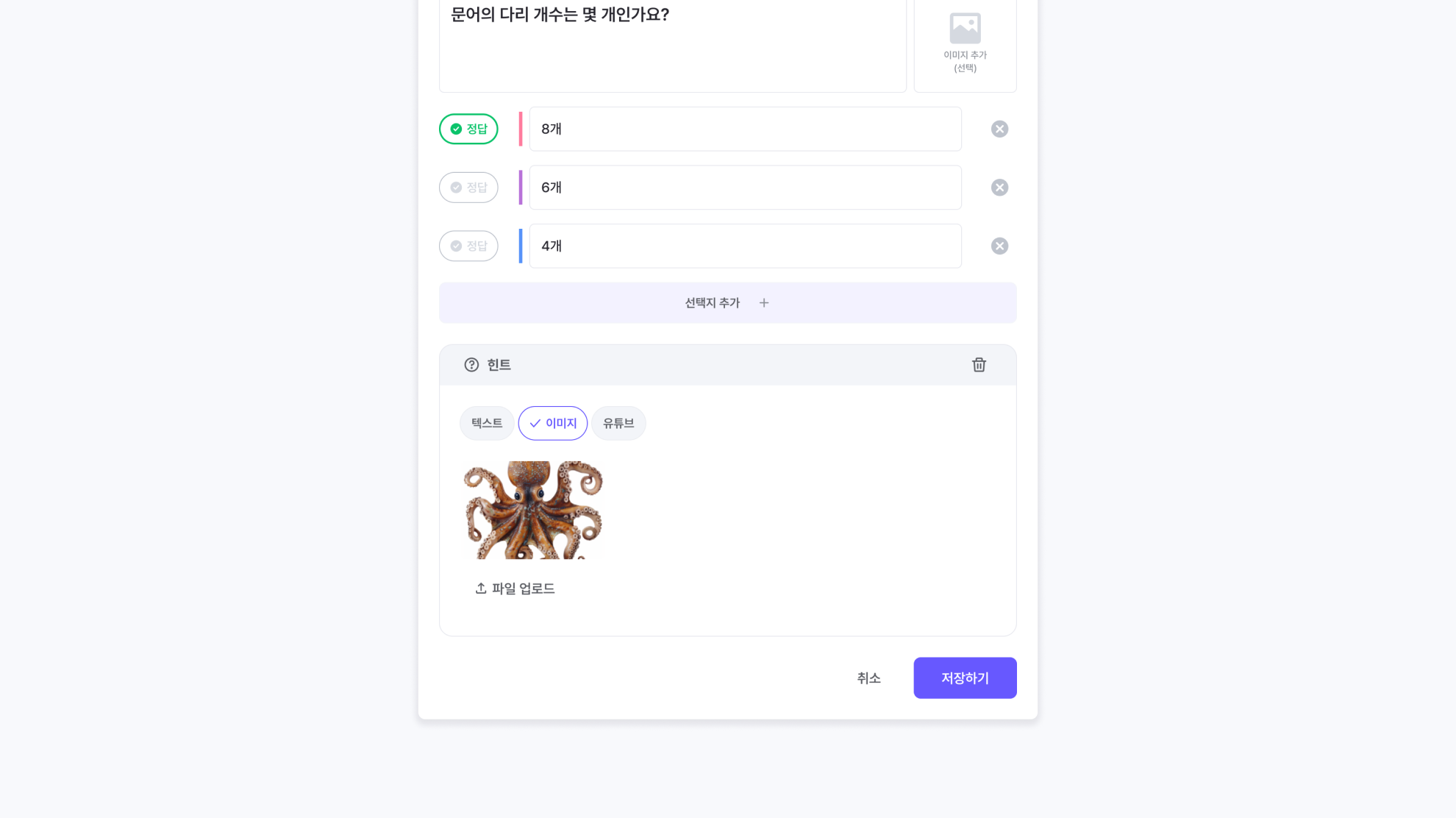Edit the 8개 answer field

(x=744, y=129)
